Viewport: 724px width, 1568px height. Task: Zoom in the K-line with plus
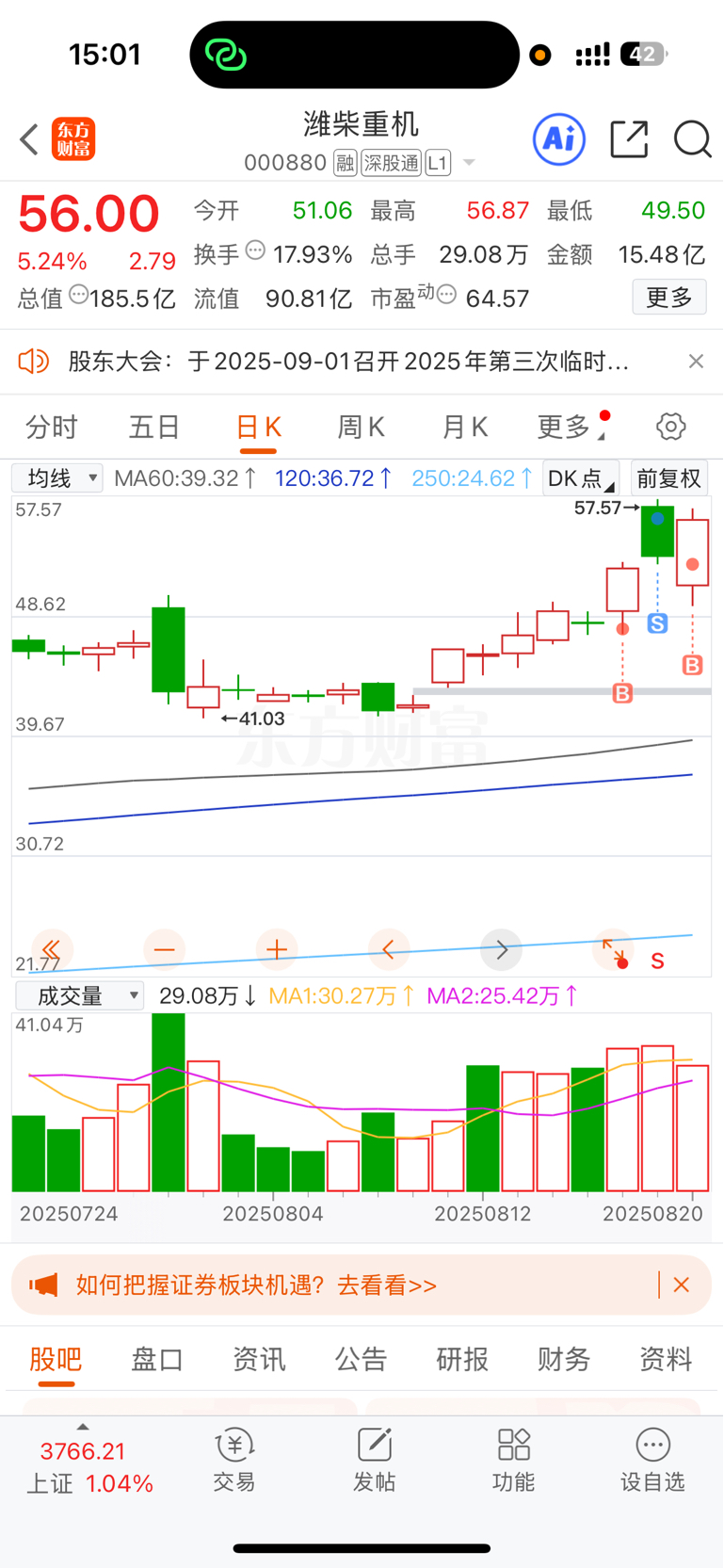tap(277, 949)
